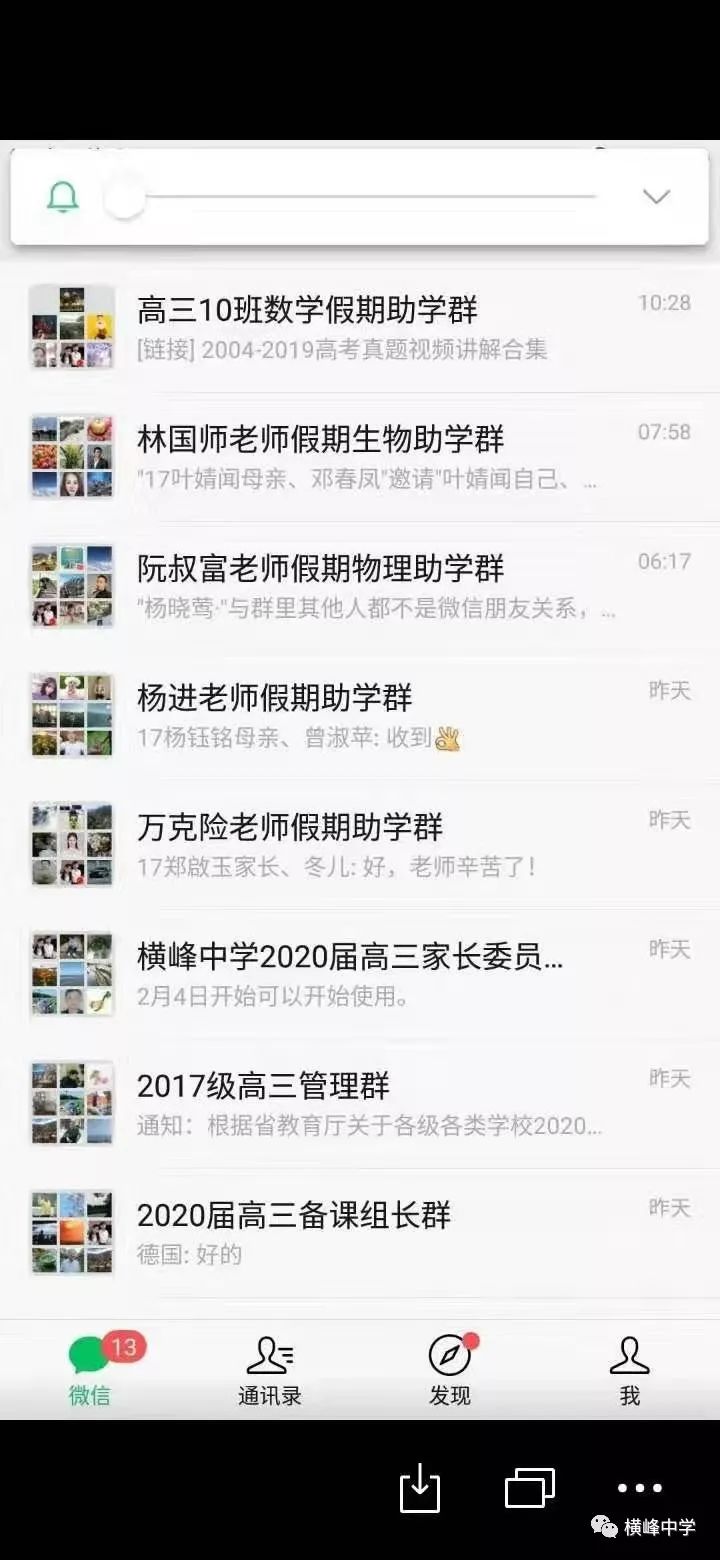Tap the bell icon to mute ringer

[x=63, y=197]
